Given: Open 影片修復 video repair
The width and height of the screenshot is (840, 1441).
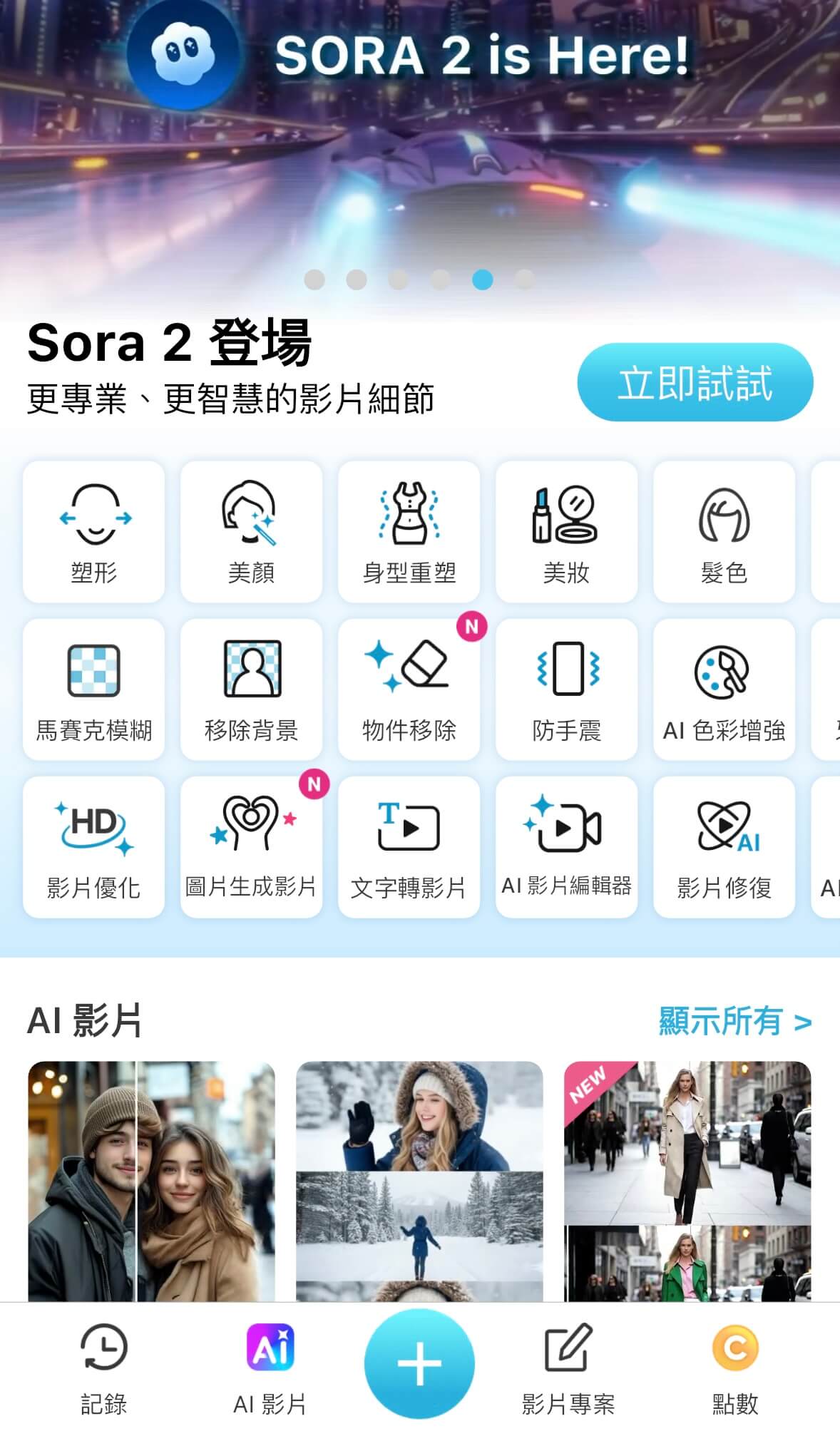Looking at the screenshot, I should (724, 847).
